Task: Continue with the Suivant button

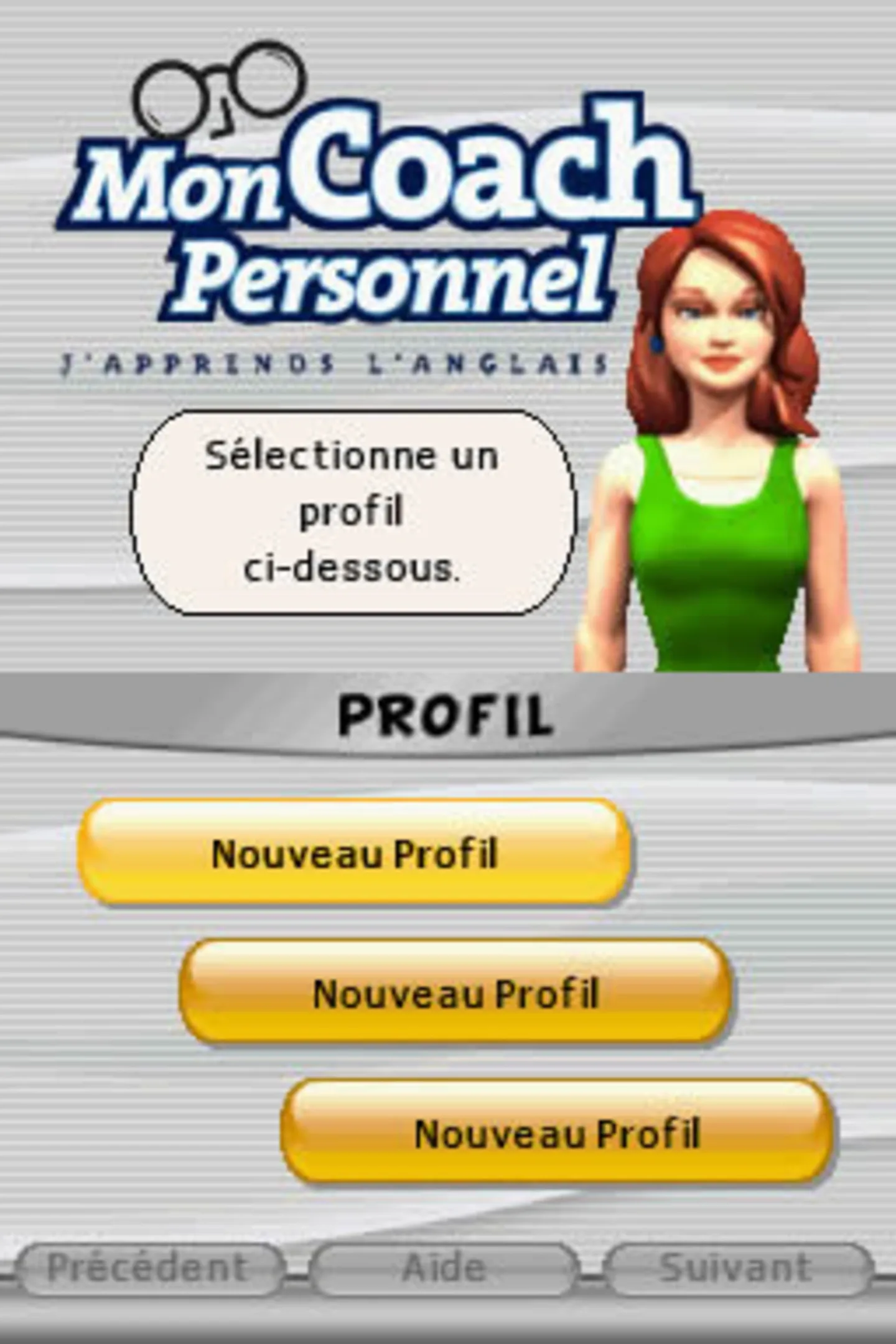Action: [x=736, y=1267]
